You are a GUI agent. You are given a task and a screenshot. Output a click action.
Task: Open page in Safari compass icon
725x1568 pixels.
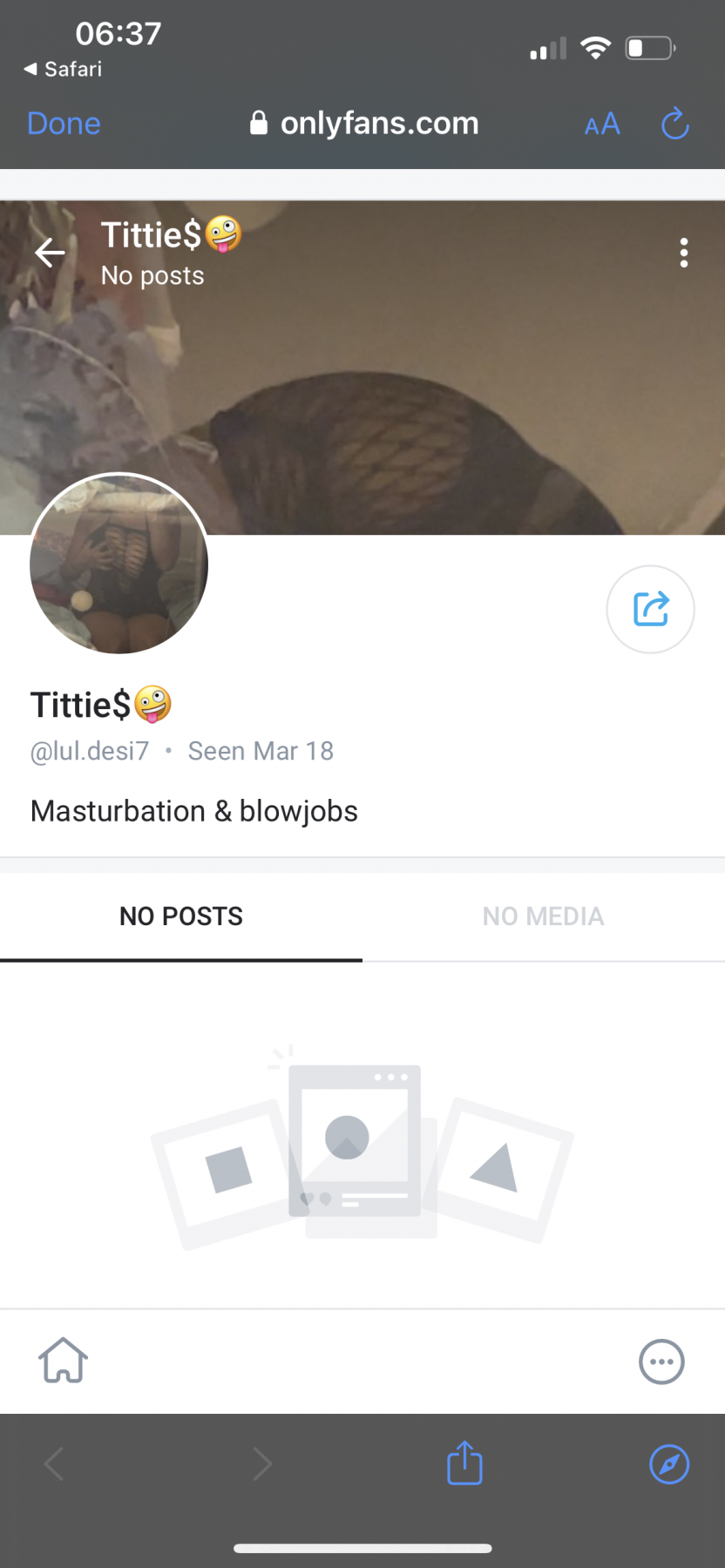[x=669, y=1464]
